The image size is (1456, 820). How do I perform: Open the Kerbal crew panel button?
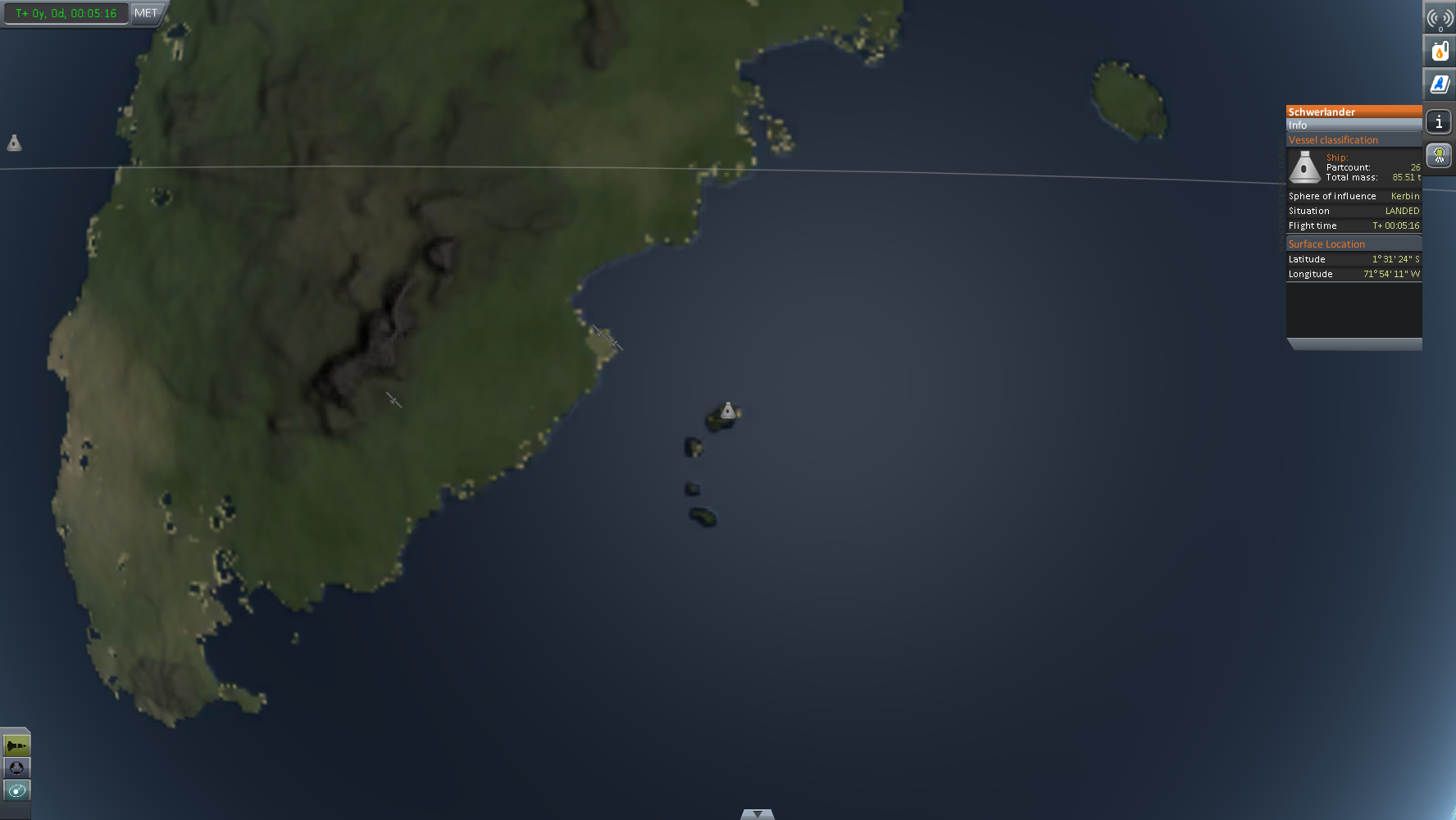click(x=1439, y=155)
